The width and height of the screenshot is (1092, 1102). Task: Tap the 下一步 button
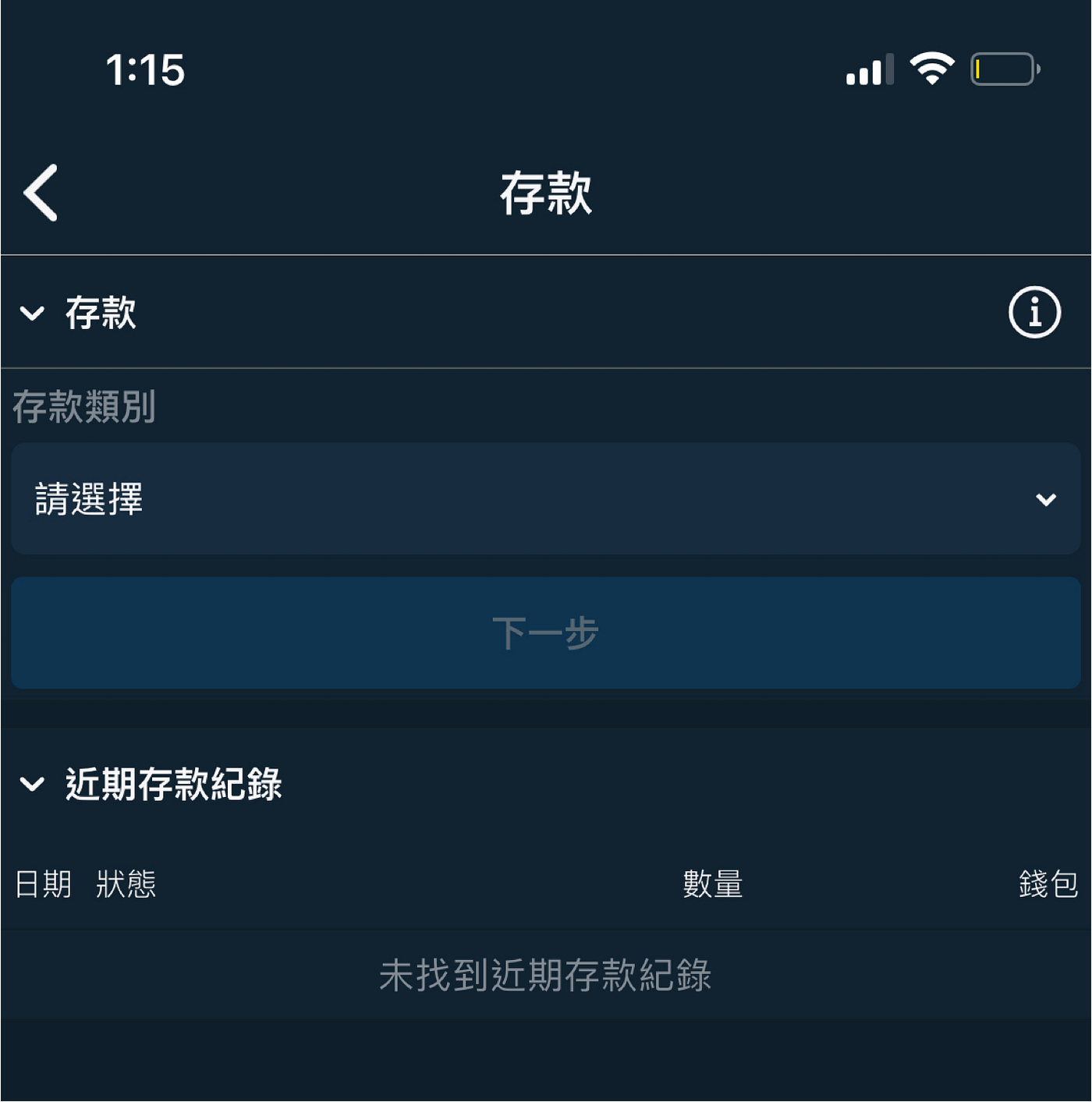545,632
